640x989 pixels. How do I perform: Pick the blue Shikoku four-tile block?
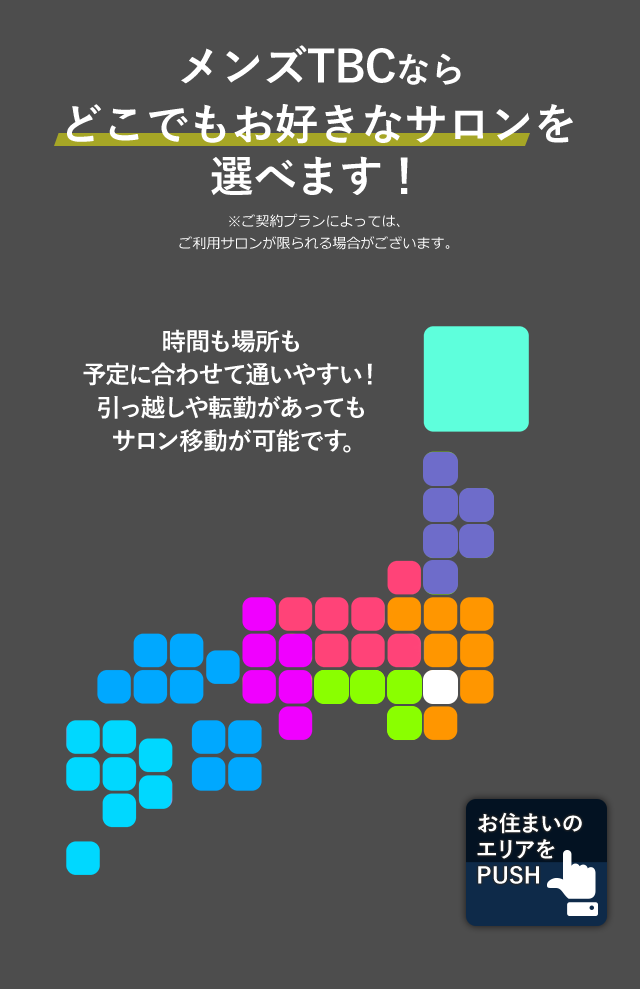pyautogui.click(x=227, y=755)
